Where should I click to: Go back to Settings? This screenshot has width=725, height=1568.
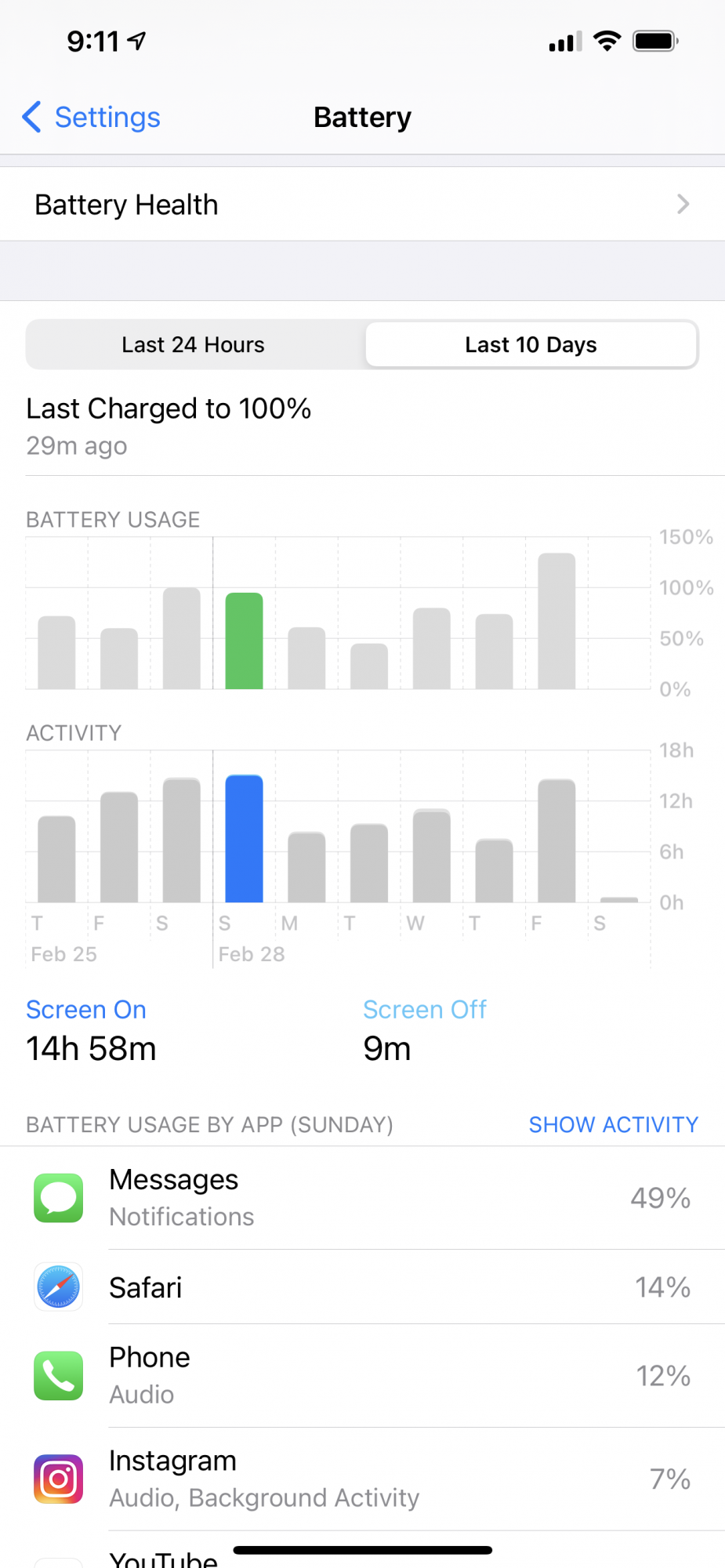[x=92, y=118]
